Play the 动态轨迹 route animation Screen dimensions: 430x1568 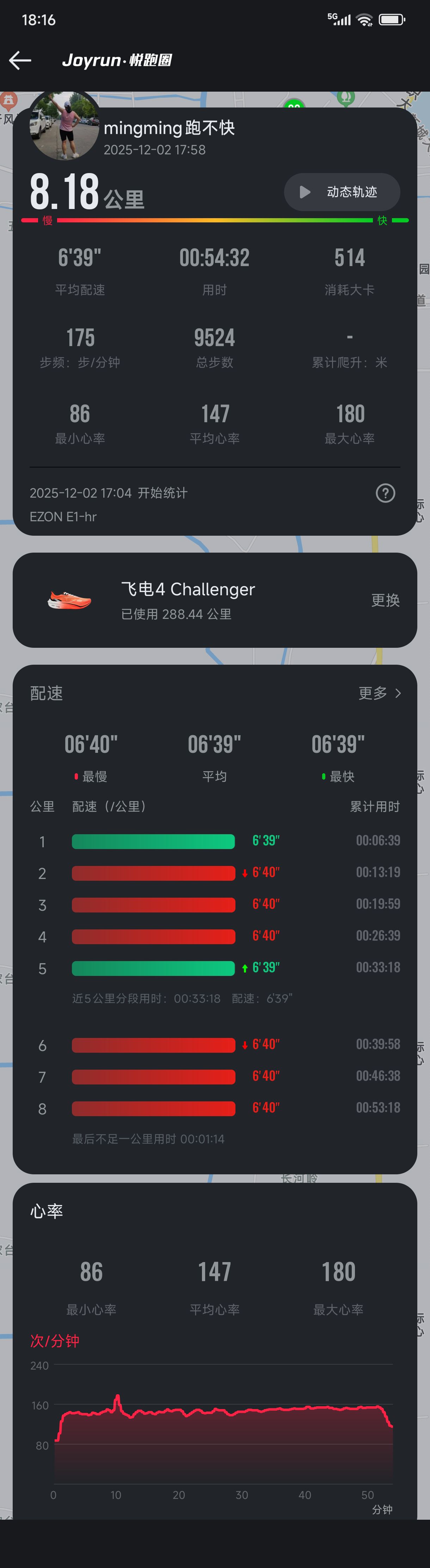coord(342,192)
